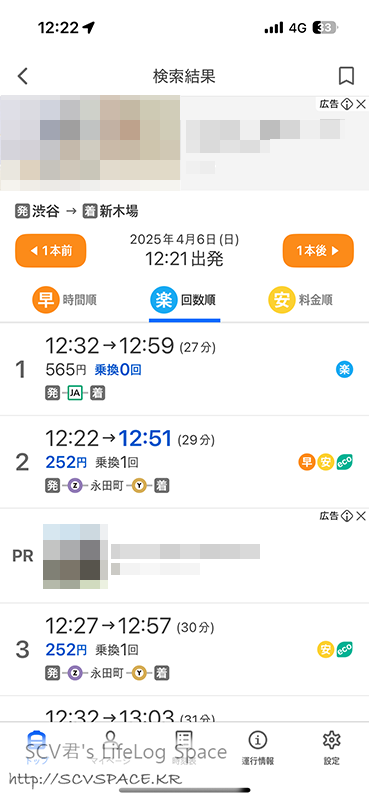Switch to the 回数順 tab
Viewport: 369px width, 800px height.
coord(184,300)
